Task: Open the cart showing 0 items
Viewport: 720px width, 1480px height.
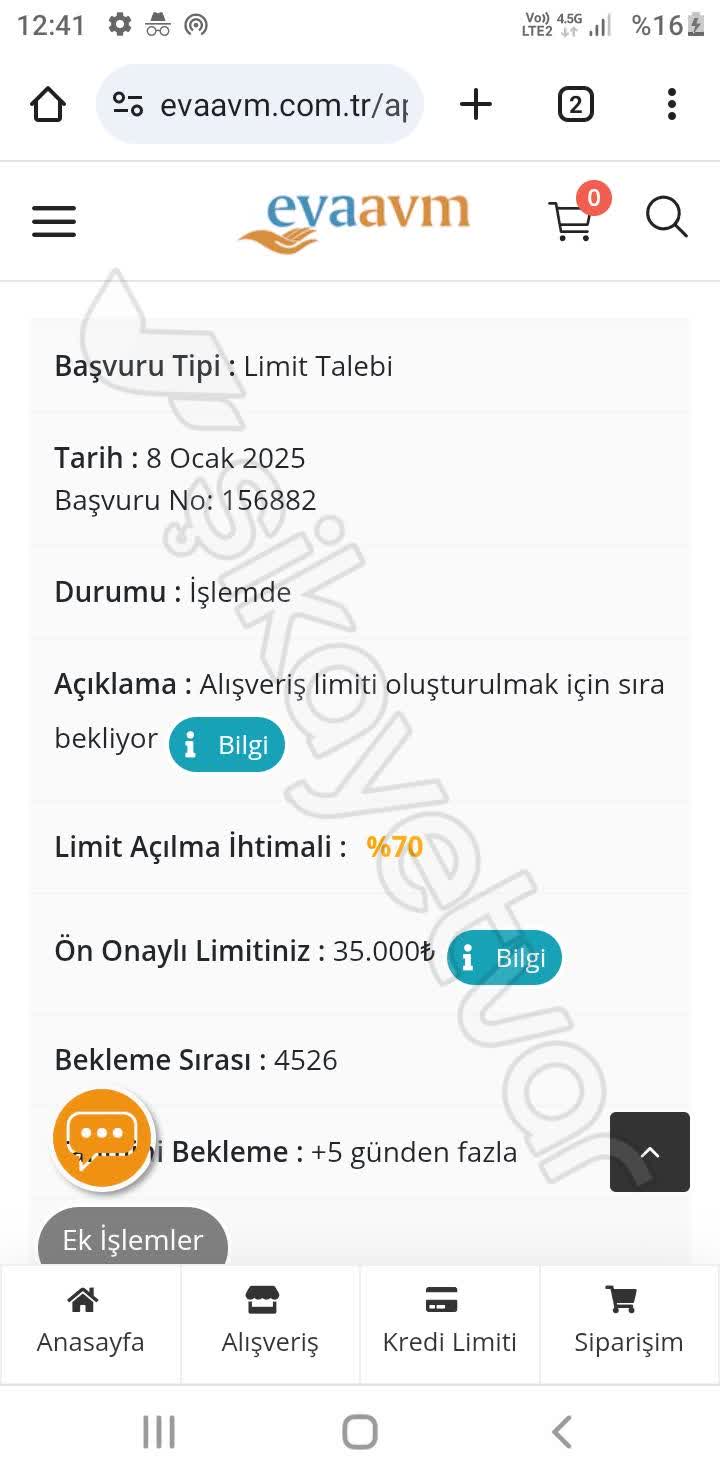Action: pyautogui.click(x=571, y=220)
